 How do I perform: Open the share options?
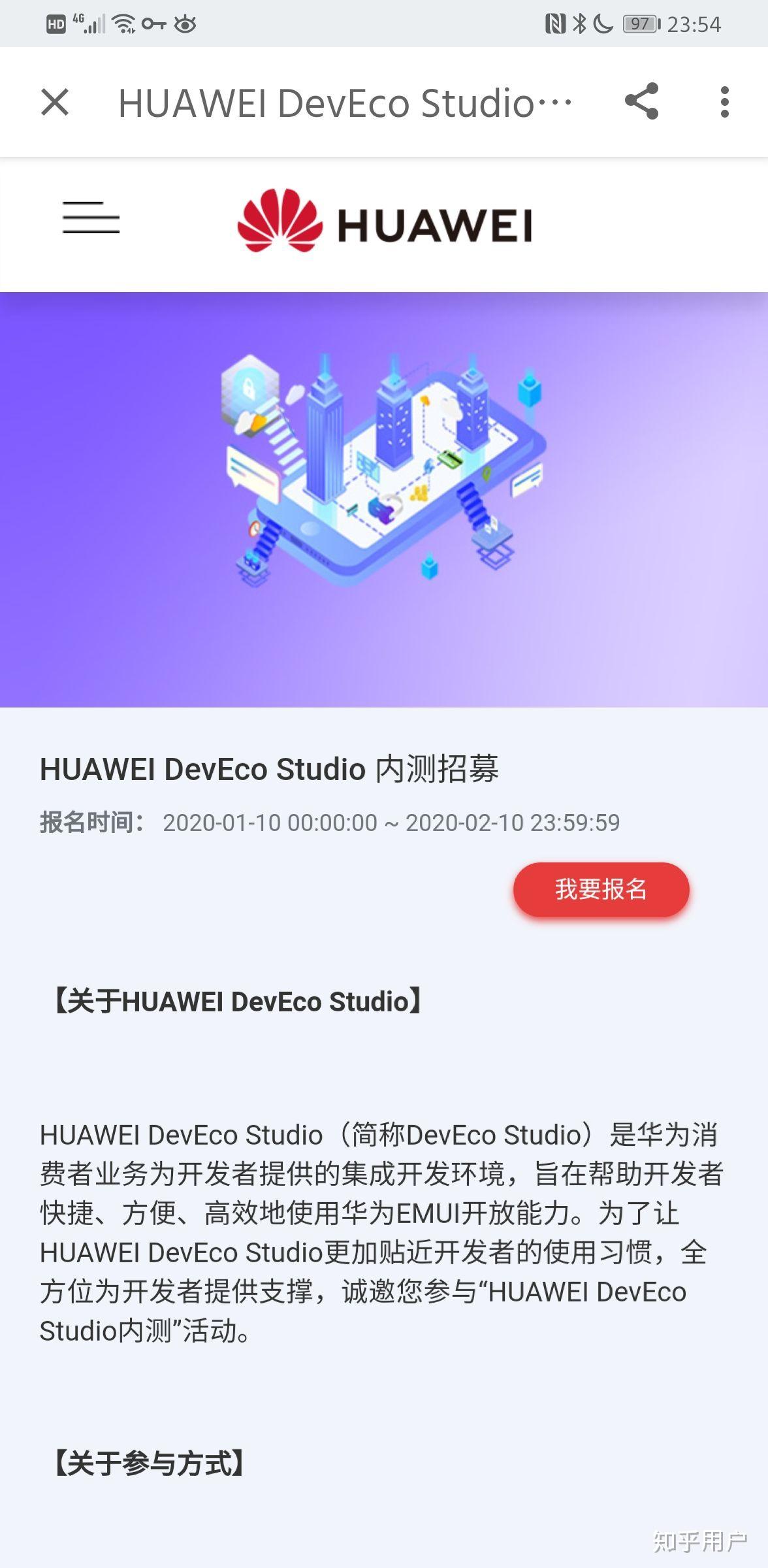click(643, 101)
